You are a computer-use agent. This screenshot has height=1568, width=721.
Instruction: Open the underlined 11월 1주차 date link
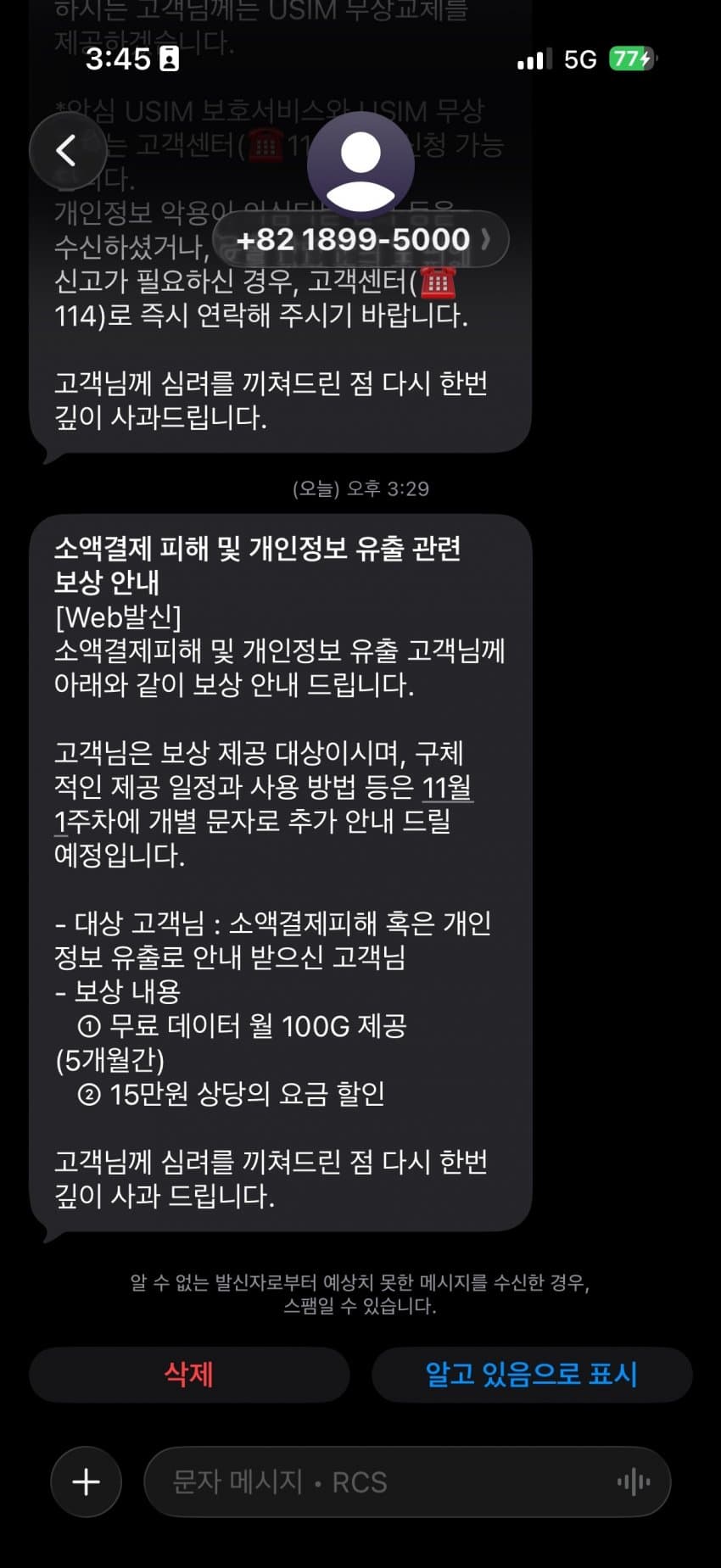point(447,788)
